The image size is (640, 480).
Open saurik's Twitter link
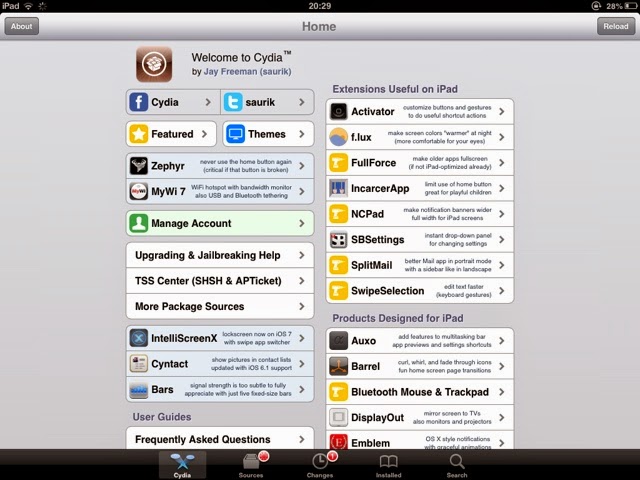point(267,102)
